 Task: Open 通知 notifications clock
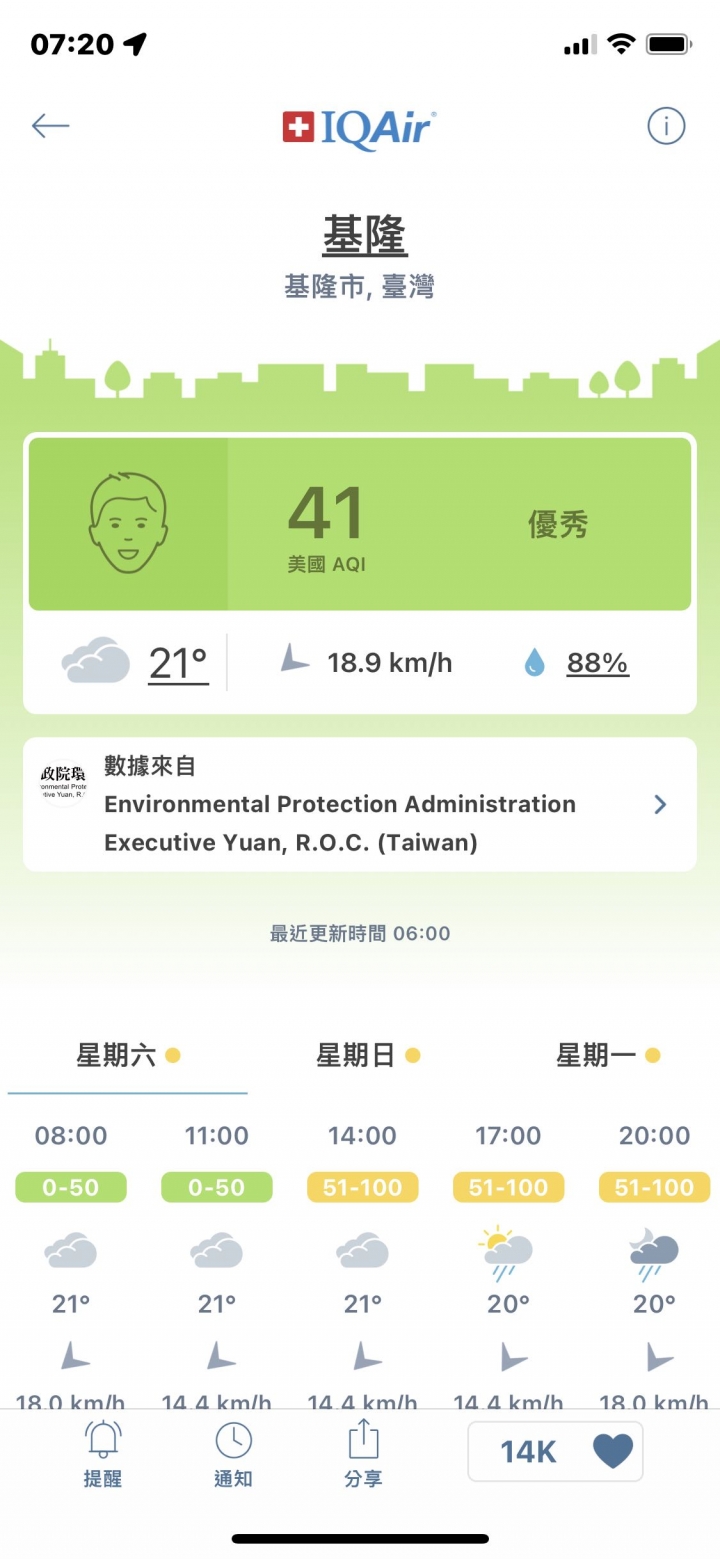[x=233, y=1454]
